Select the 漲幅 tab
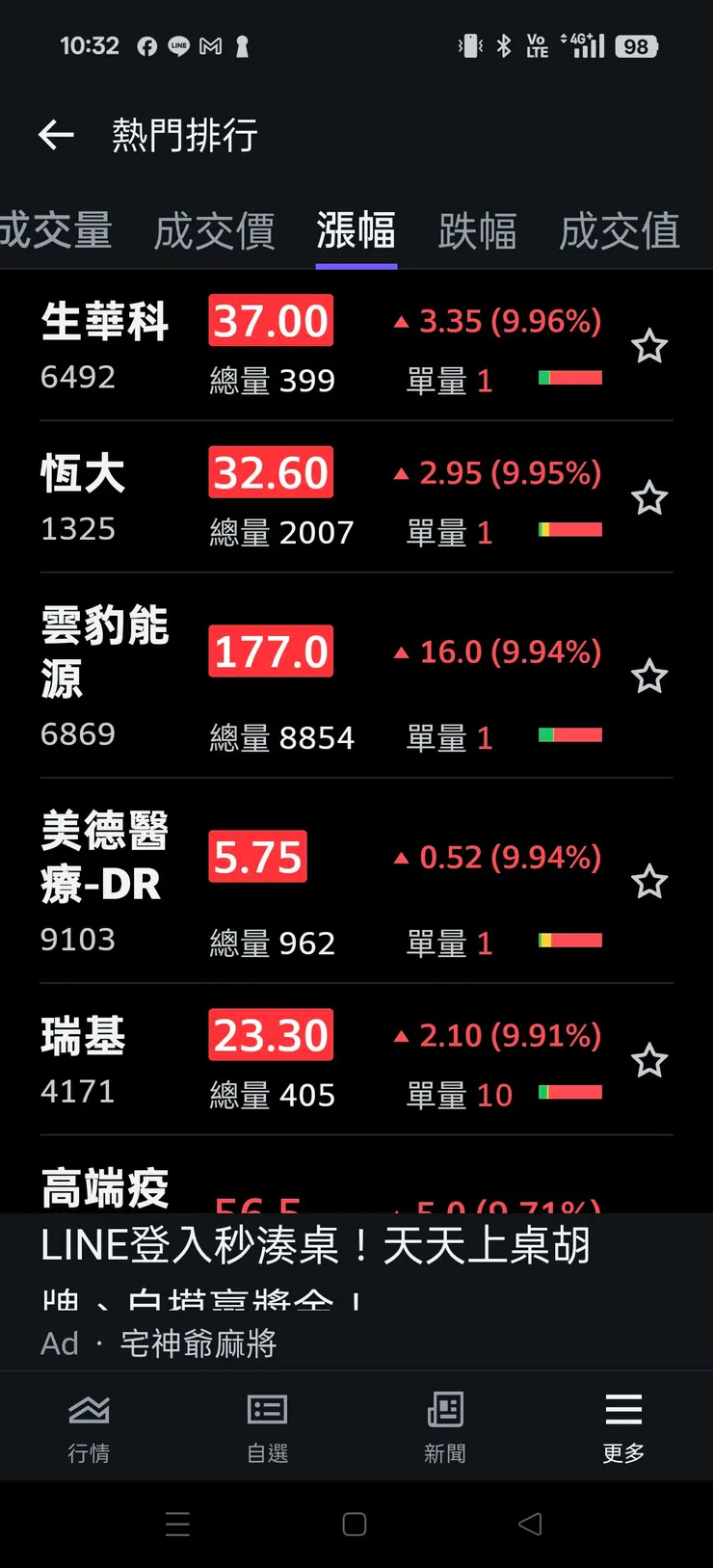The height and width of the screenshot is (1568, 713). pyautogui.click(x=356, y=231)
